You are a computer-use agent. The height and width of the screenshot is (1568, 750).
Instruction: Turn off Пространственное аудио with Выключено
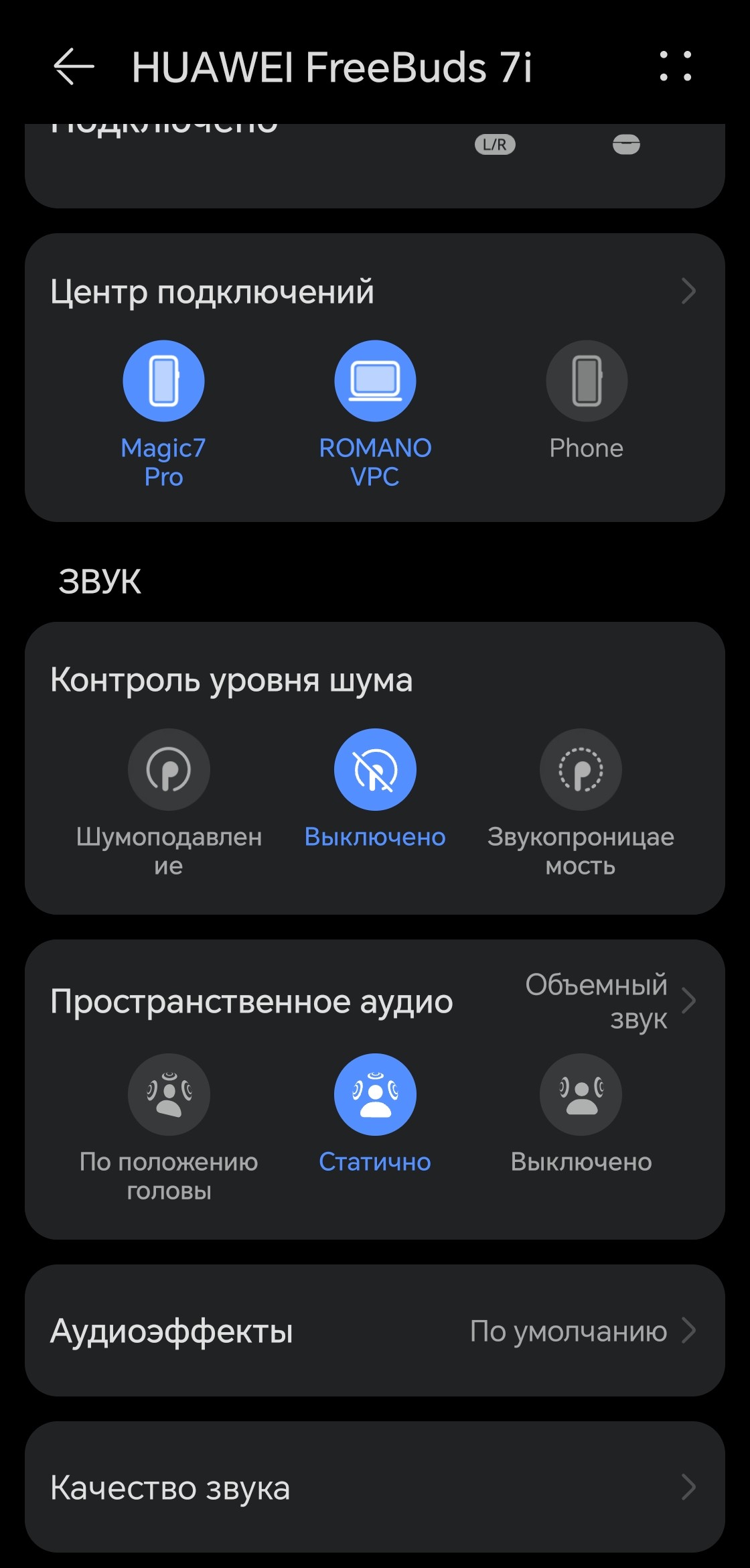(581, 1095)
